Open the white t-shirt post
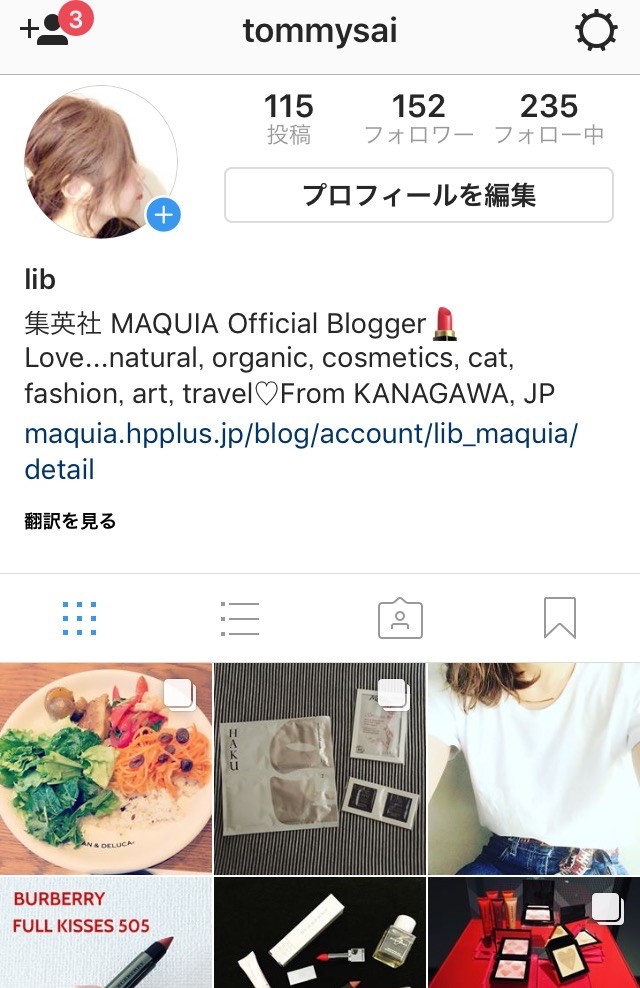The width and height of the screenshot is (640, 988). point(534,768)
